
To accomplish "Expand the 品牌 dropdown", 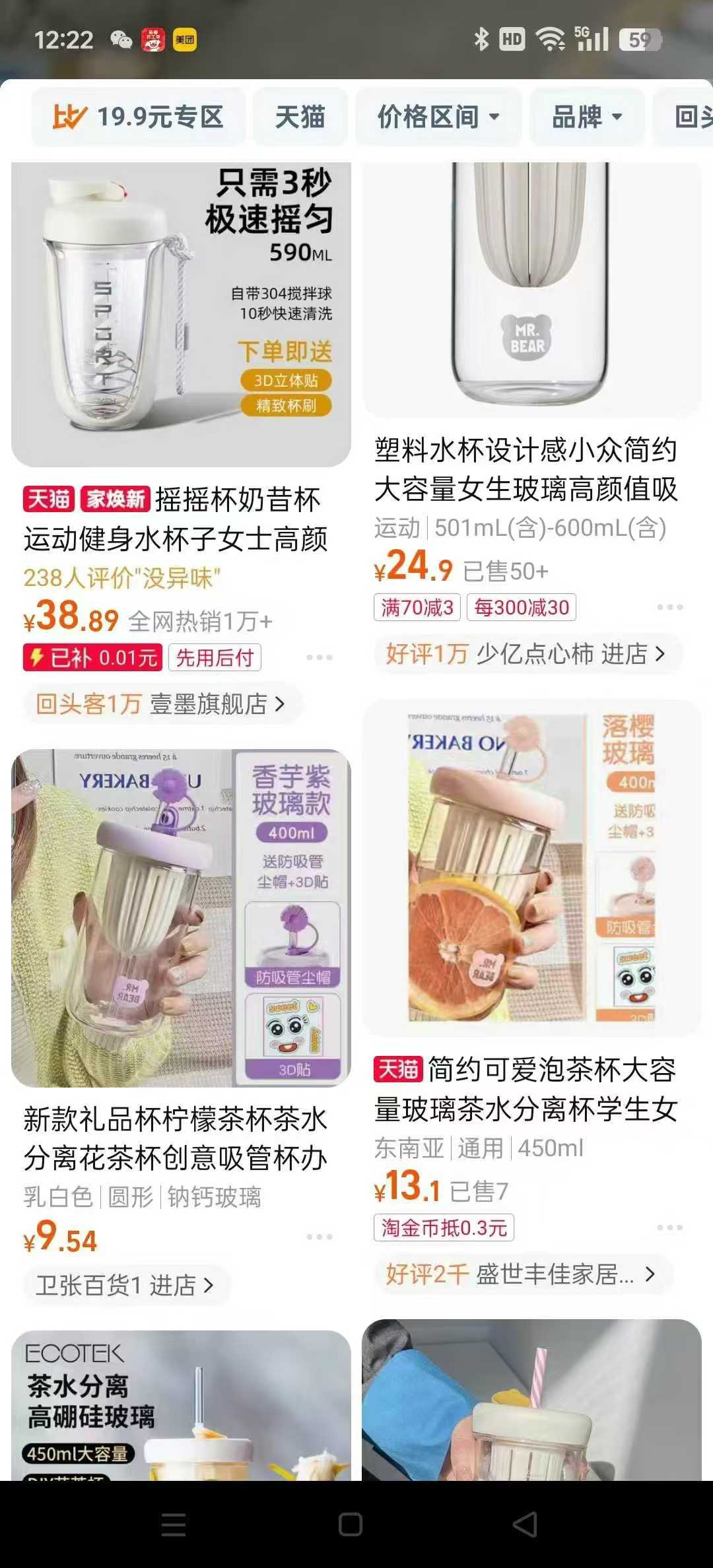I will pos(586,117).
